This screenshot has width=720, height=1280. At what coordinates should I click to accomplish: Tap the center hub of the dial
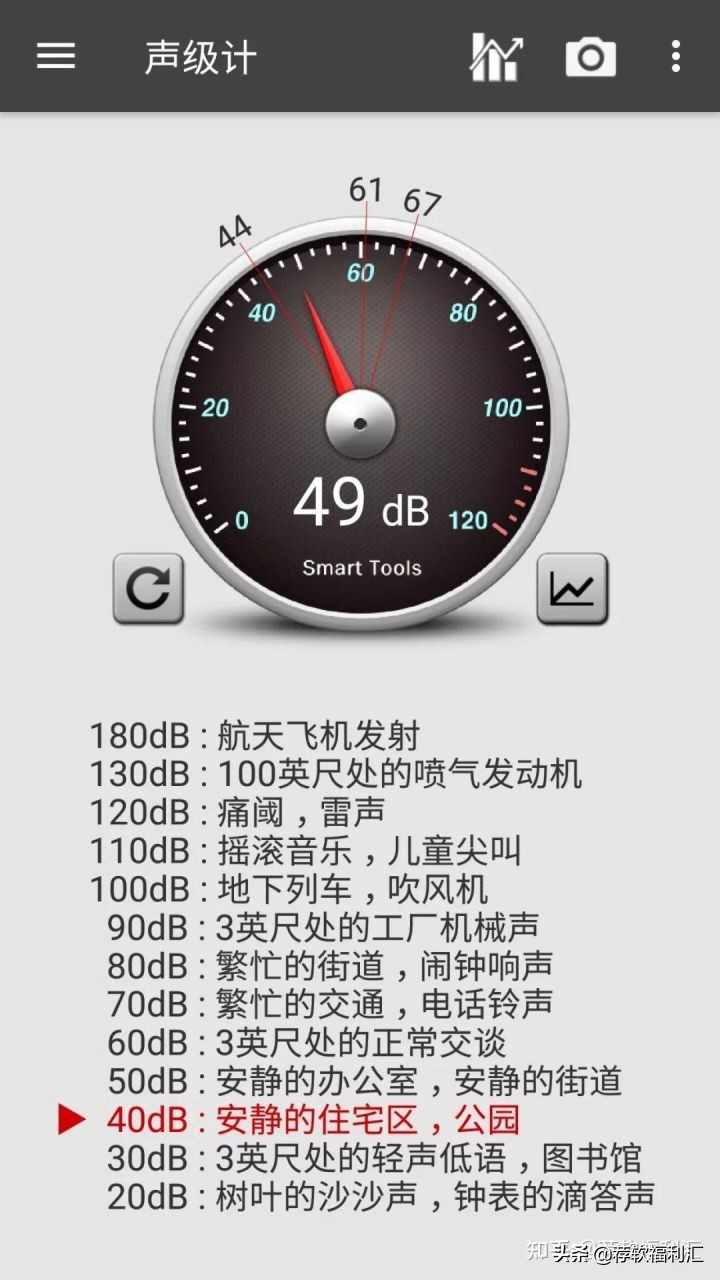[360, 425]
